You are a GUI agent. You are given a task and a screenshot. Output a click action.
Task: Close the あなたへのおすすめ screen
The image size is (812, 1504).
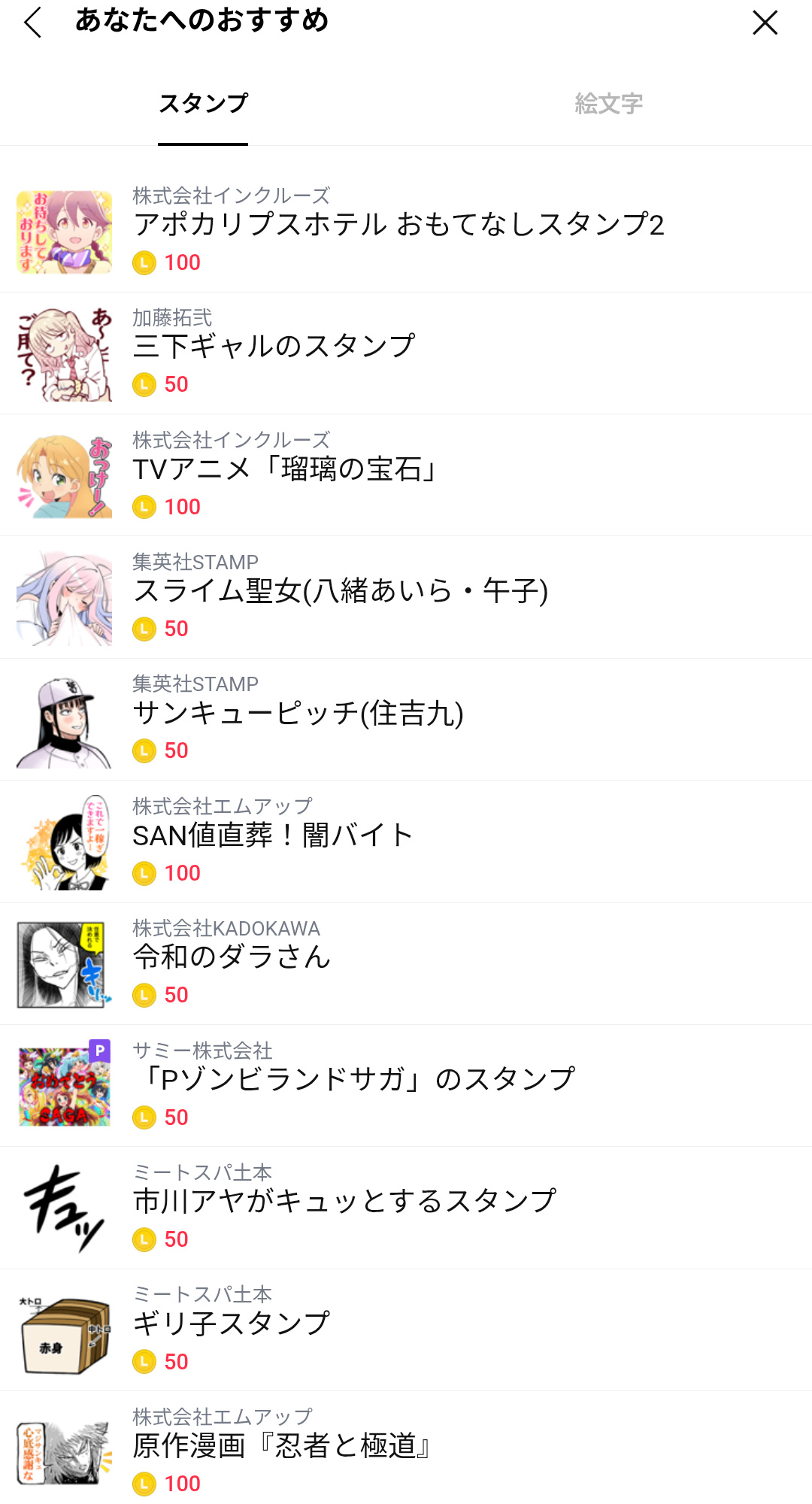(x=765, y=23)
